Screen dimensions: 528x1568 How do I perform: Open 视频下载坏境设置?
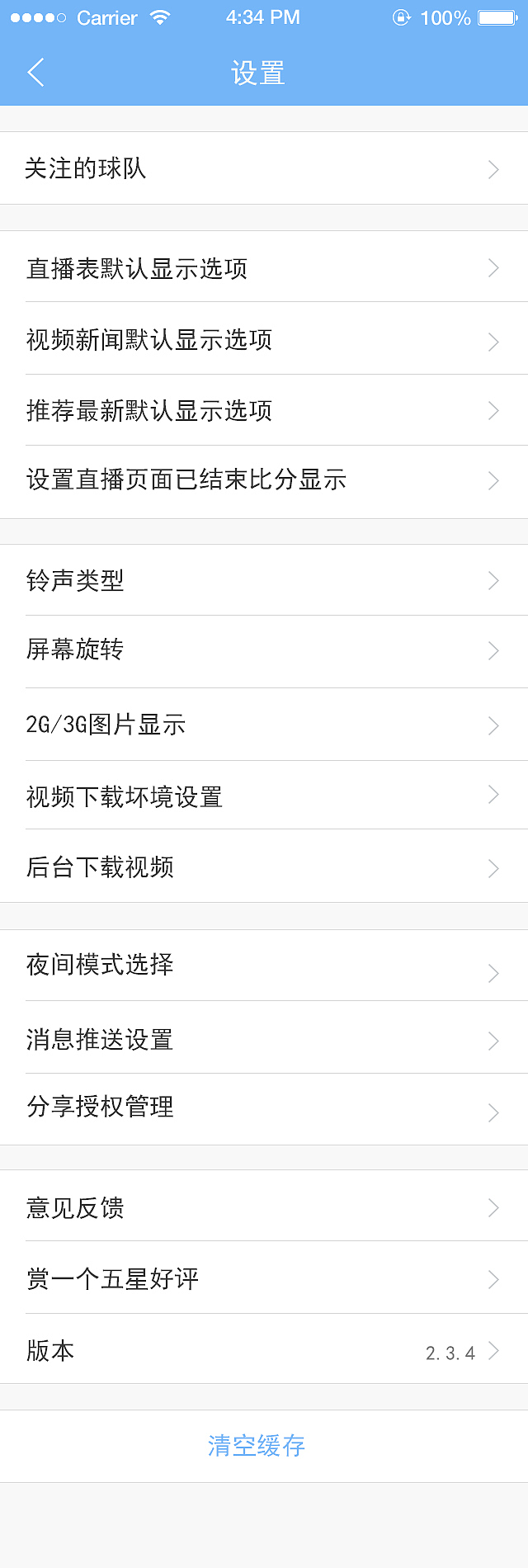tap(264, 796)
